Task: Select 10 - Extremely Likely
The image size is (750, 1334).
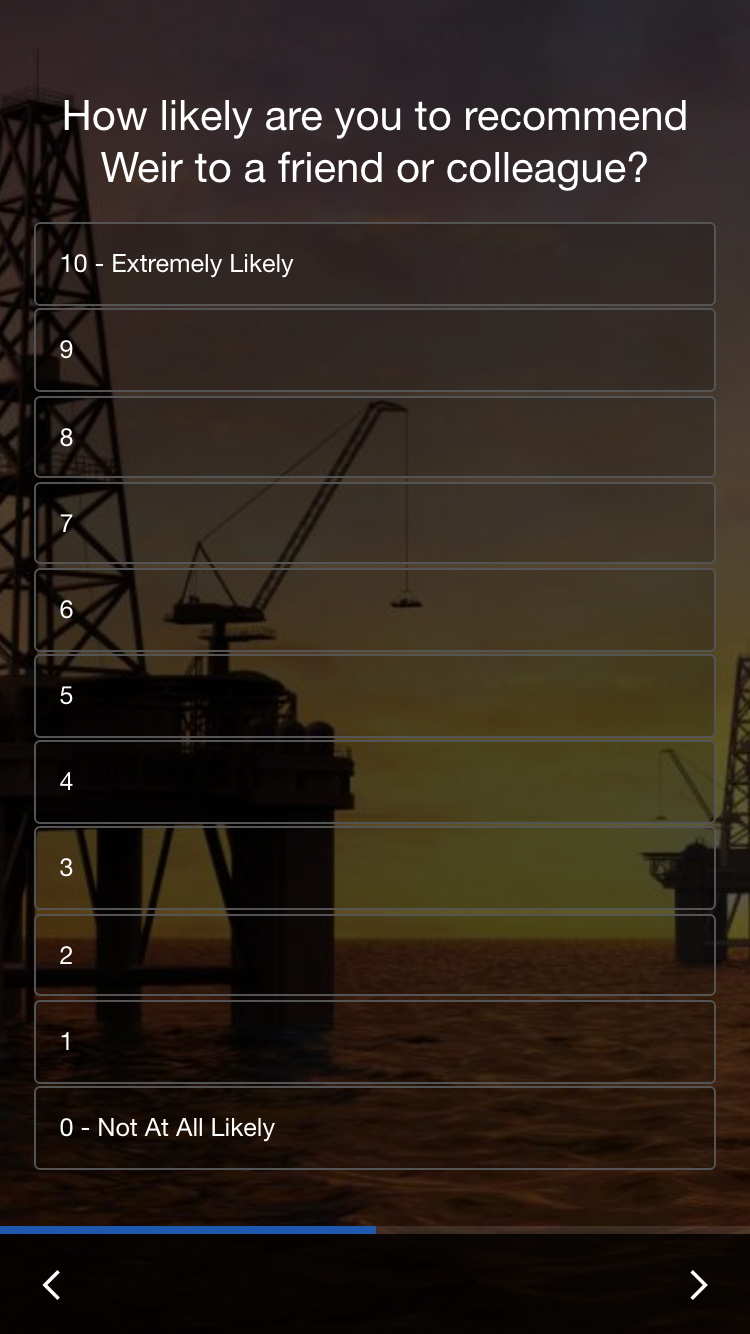Action: tap(375, 264)
